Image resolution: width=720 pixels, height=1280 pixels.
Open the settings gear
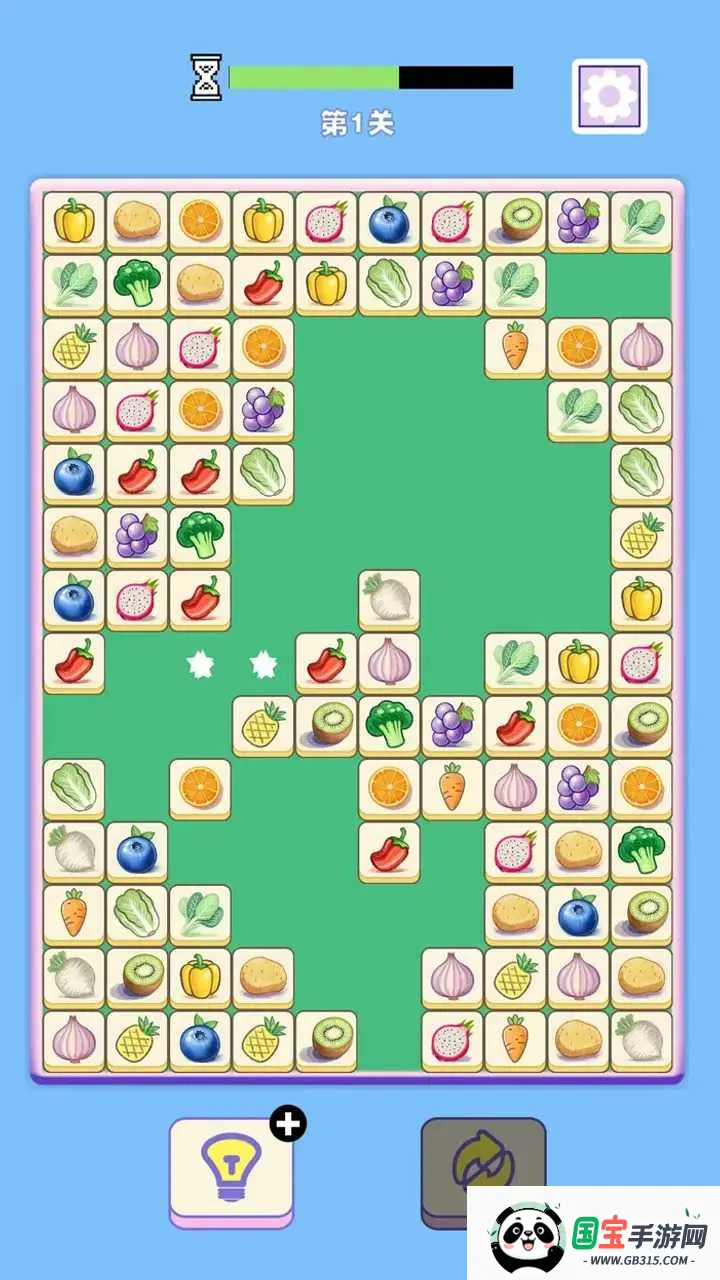point(609,96)
